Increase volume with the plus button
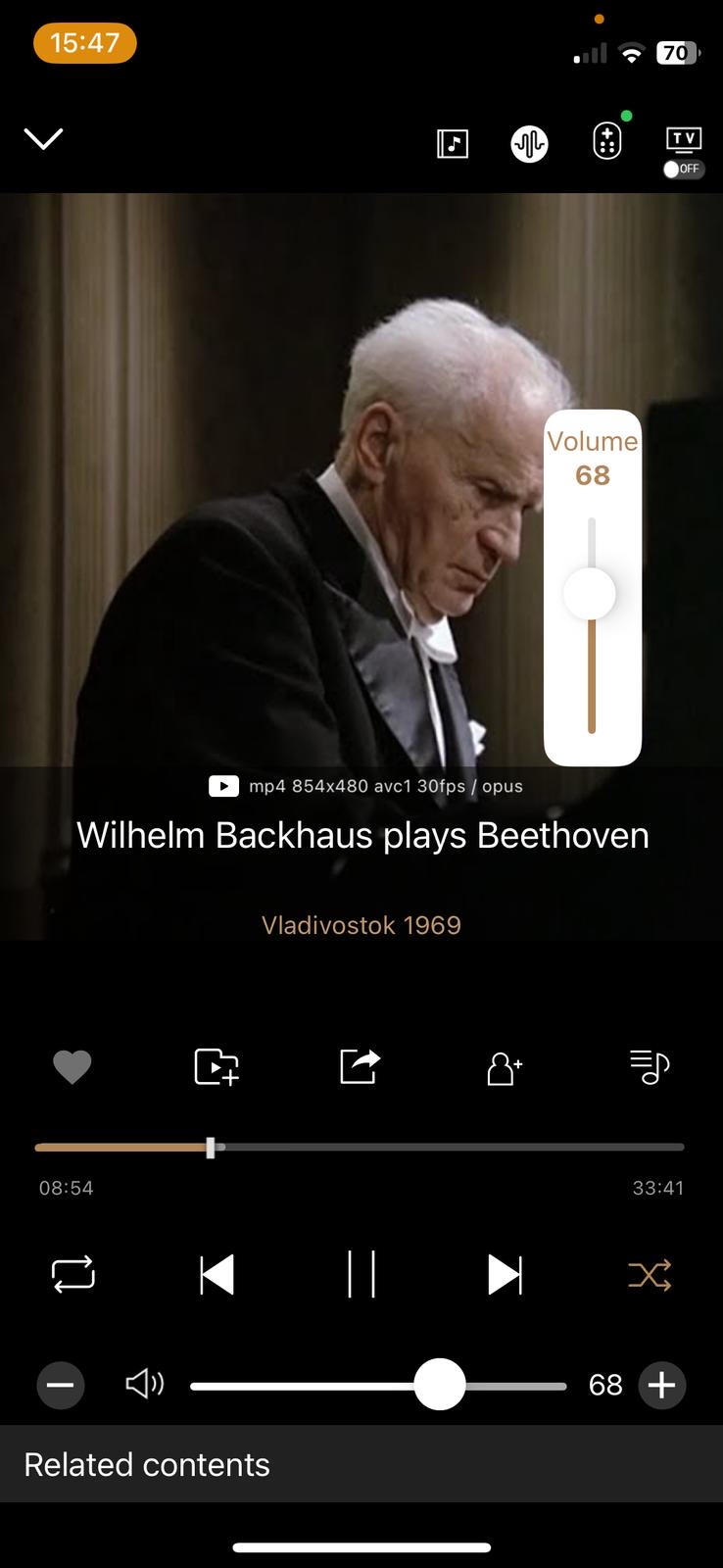 662,1385
